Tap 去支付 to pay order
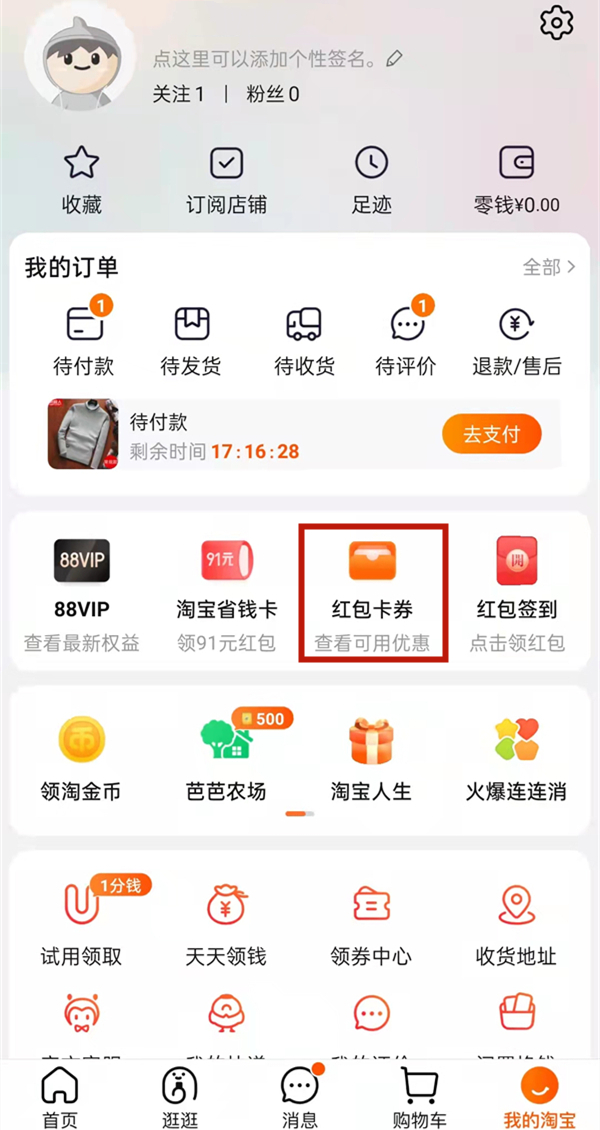The image size is (600, 1130). coord(491,434)
